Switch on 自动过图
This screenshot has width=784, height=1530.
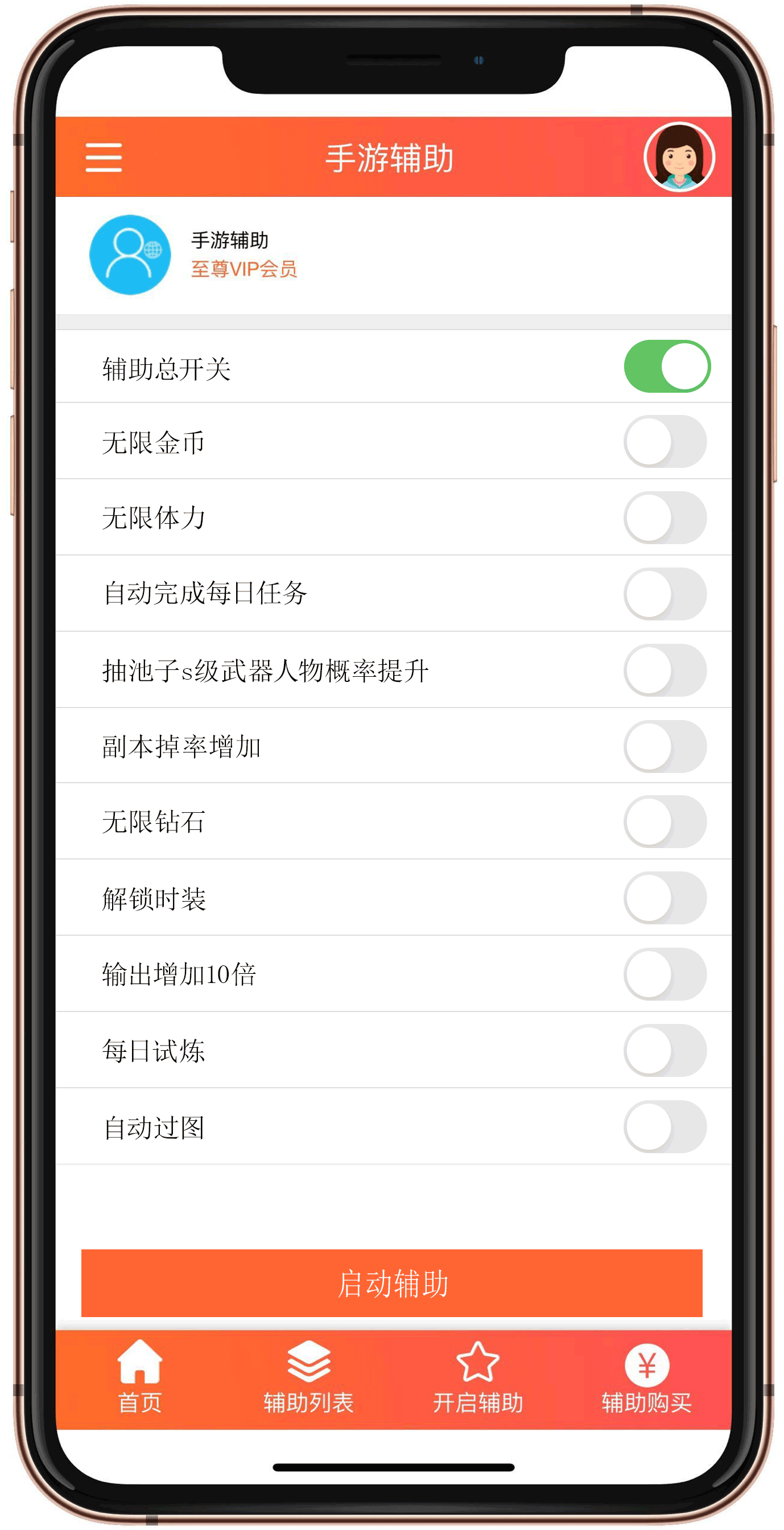(665, 1126)
